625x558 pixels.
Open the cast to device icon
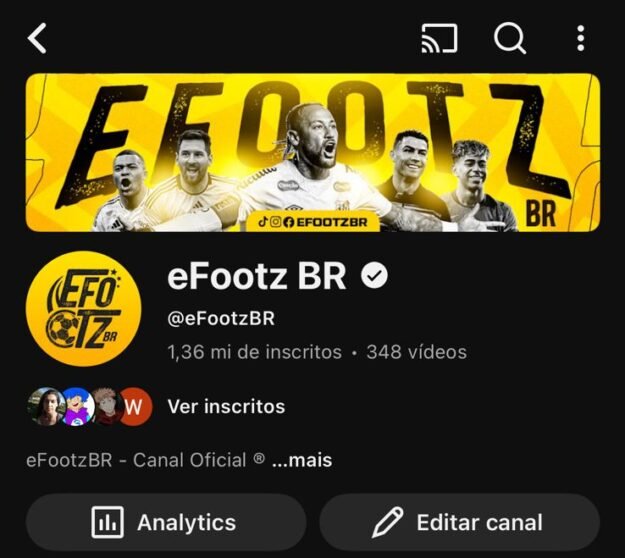coord(439,39)
